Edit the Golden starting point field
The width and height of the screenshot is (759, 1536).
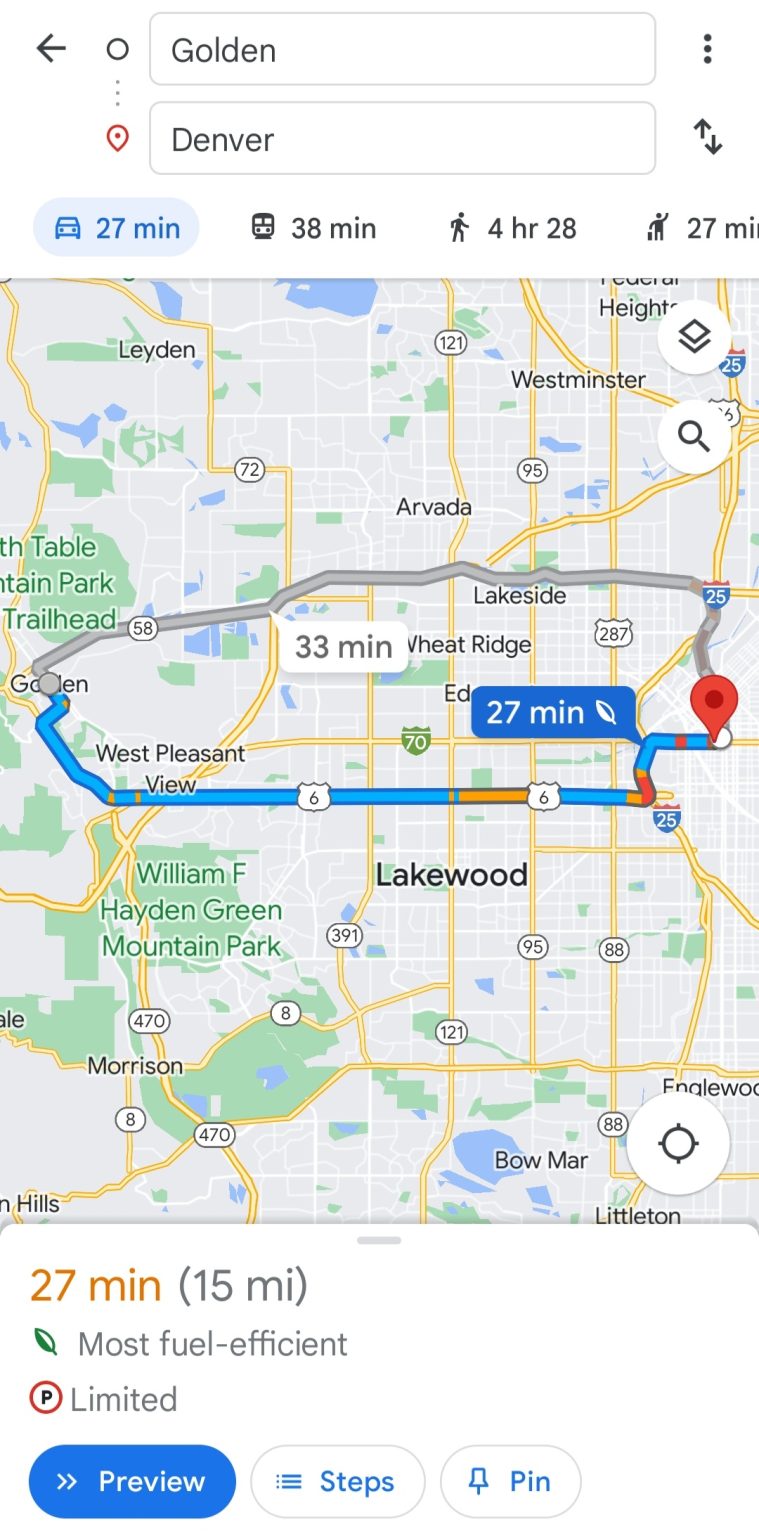point(402,49)
